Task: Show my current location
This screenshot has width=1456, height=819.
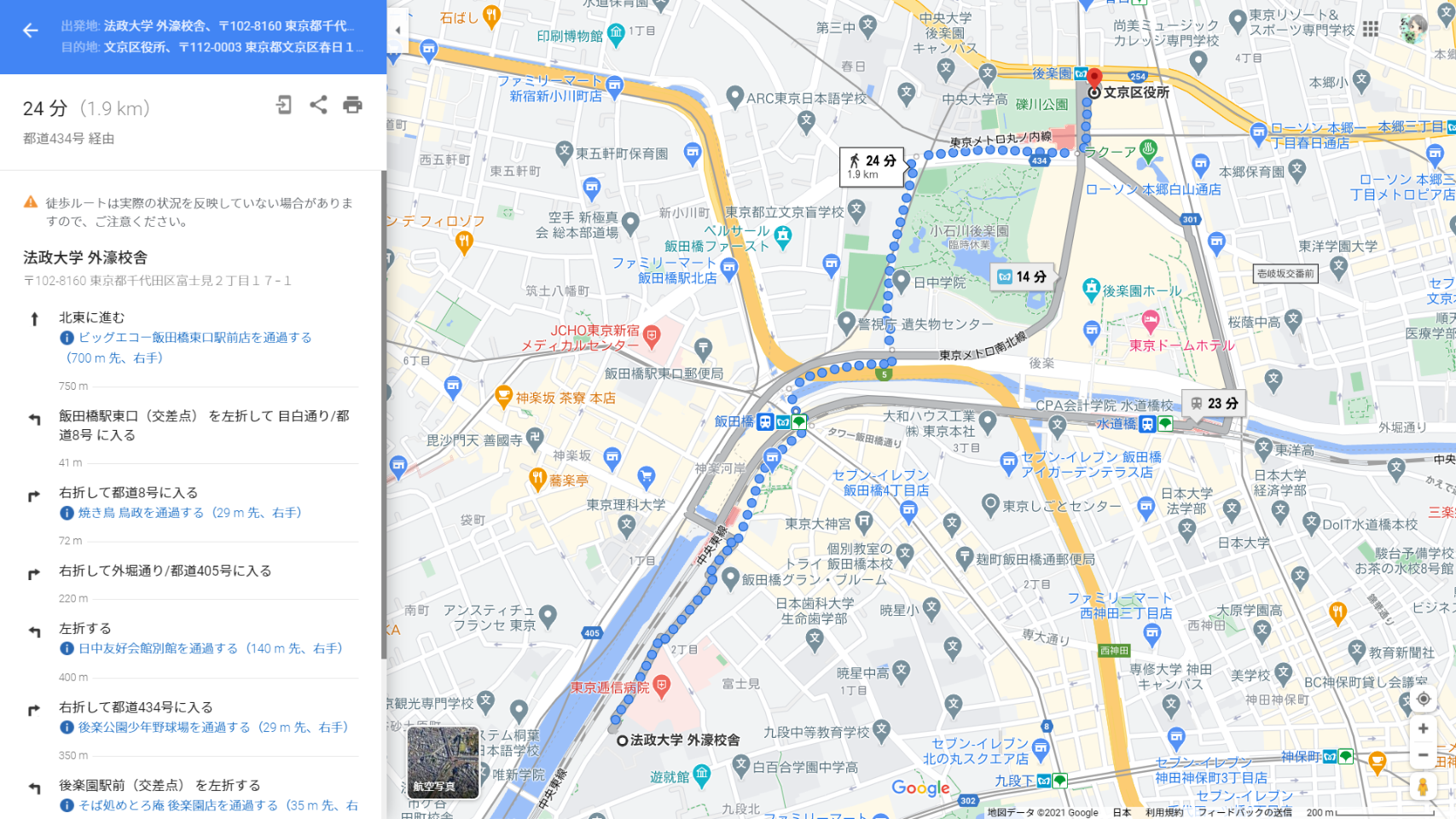Action: (1423, 699)
